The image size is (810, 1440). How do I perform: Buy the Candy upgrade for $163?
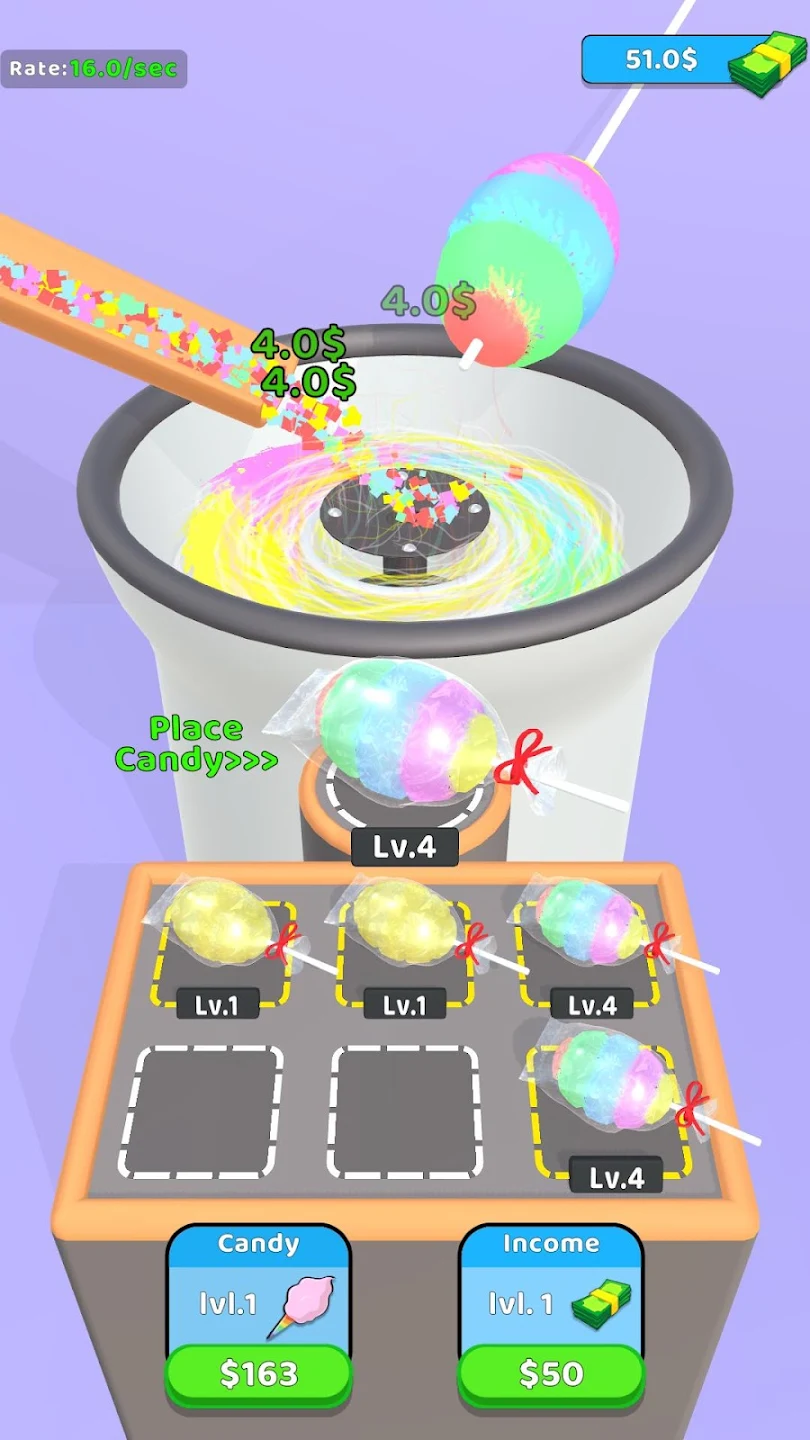258,1374
